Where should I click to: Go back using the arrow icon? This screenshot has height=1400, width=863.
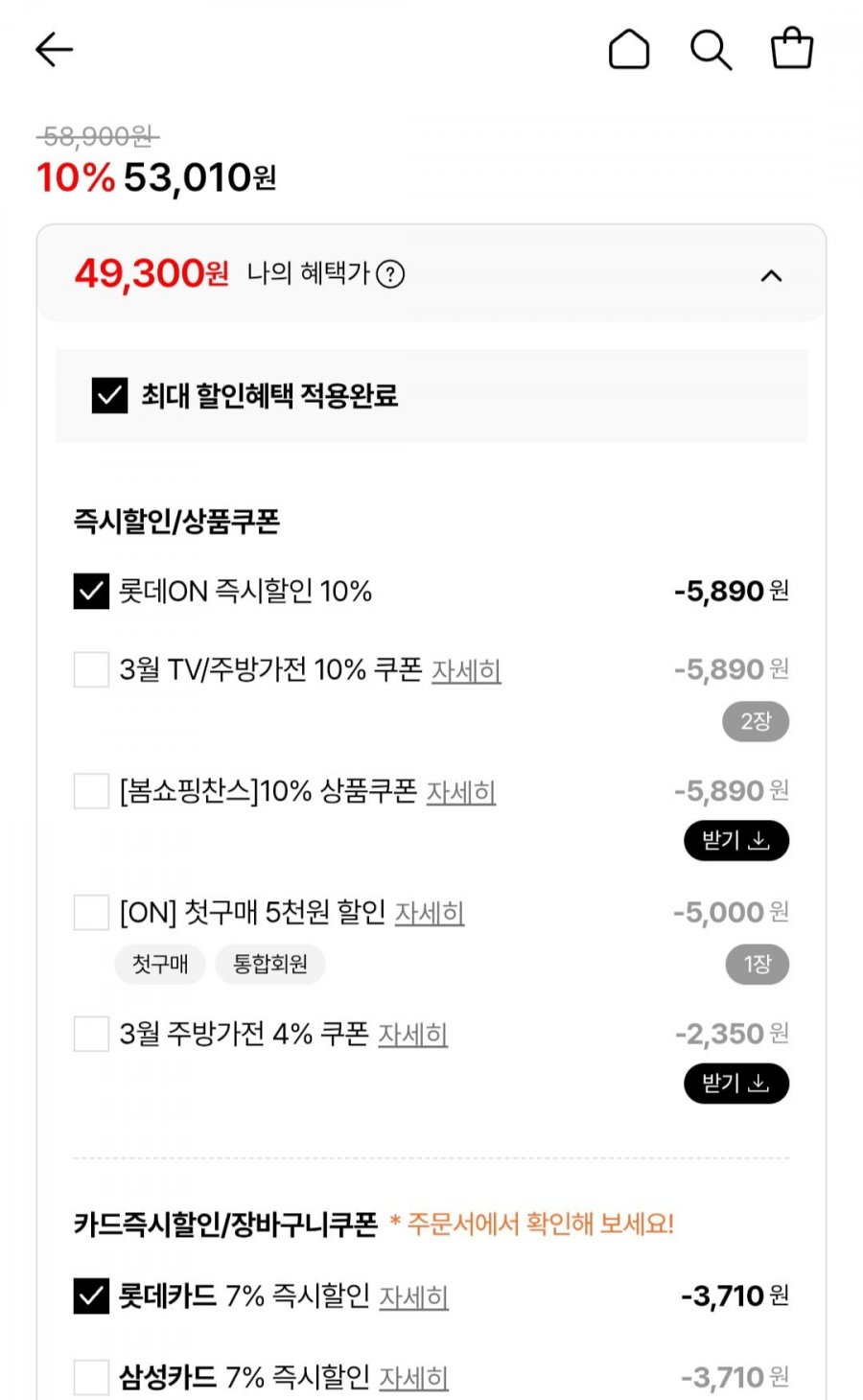(x=55, y=50)
